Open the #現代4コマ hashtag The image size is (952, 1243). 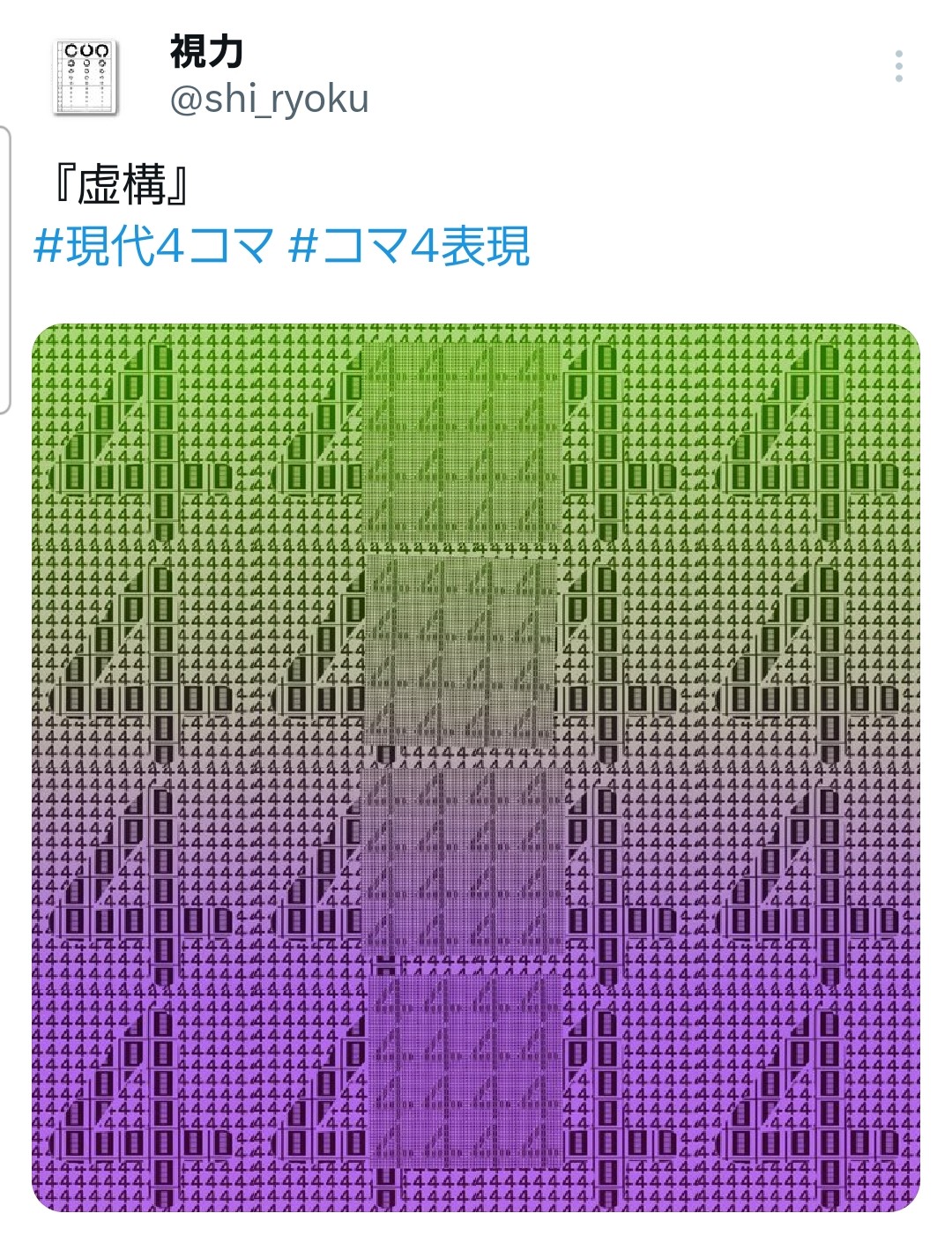(152, 246)
